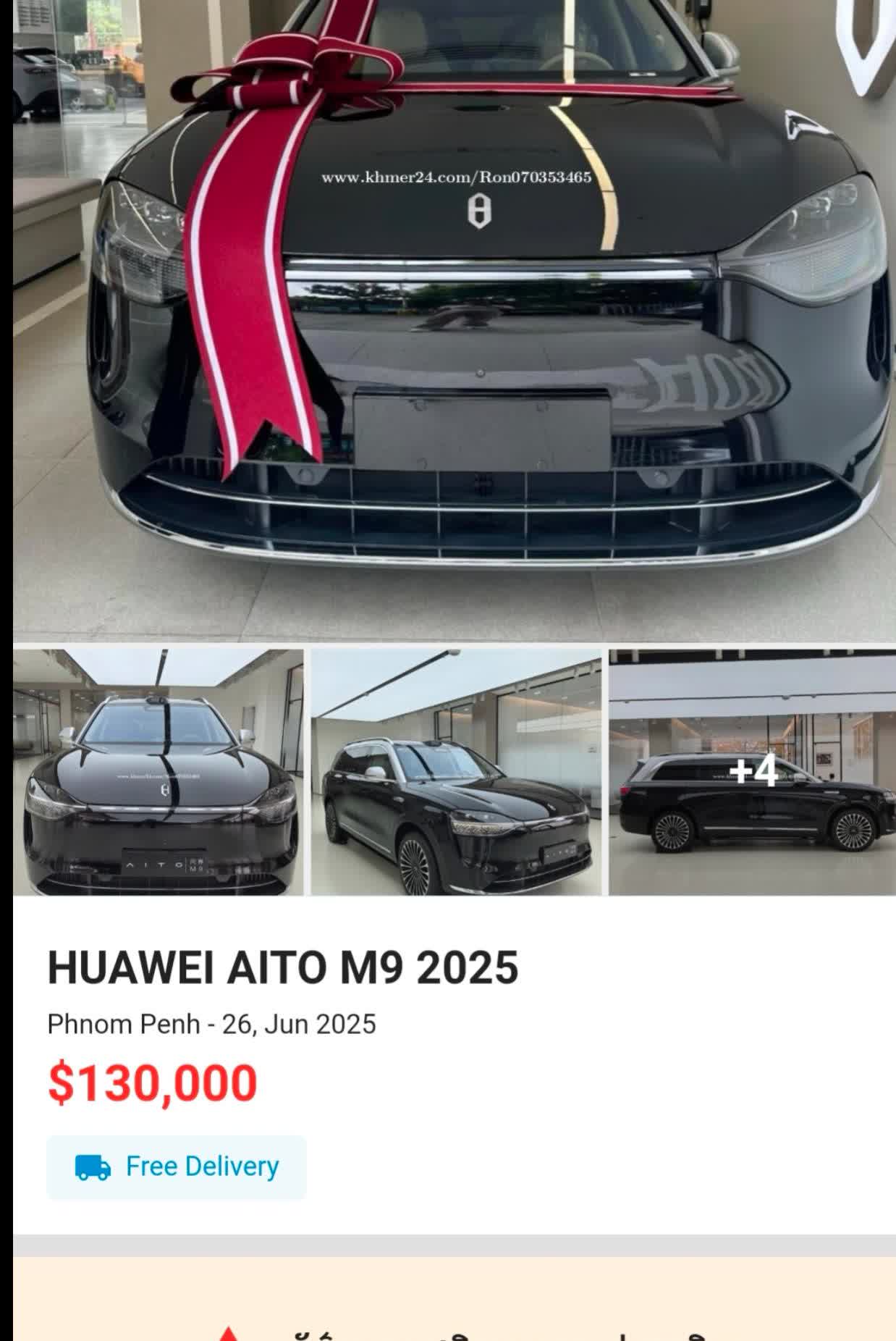Image resolution: width=896 pixels, height=1341 pixels.
Task: Open the main car photo with red ribbon
Action: point(454,320)
